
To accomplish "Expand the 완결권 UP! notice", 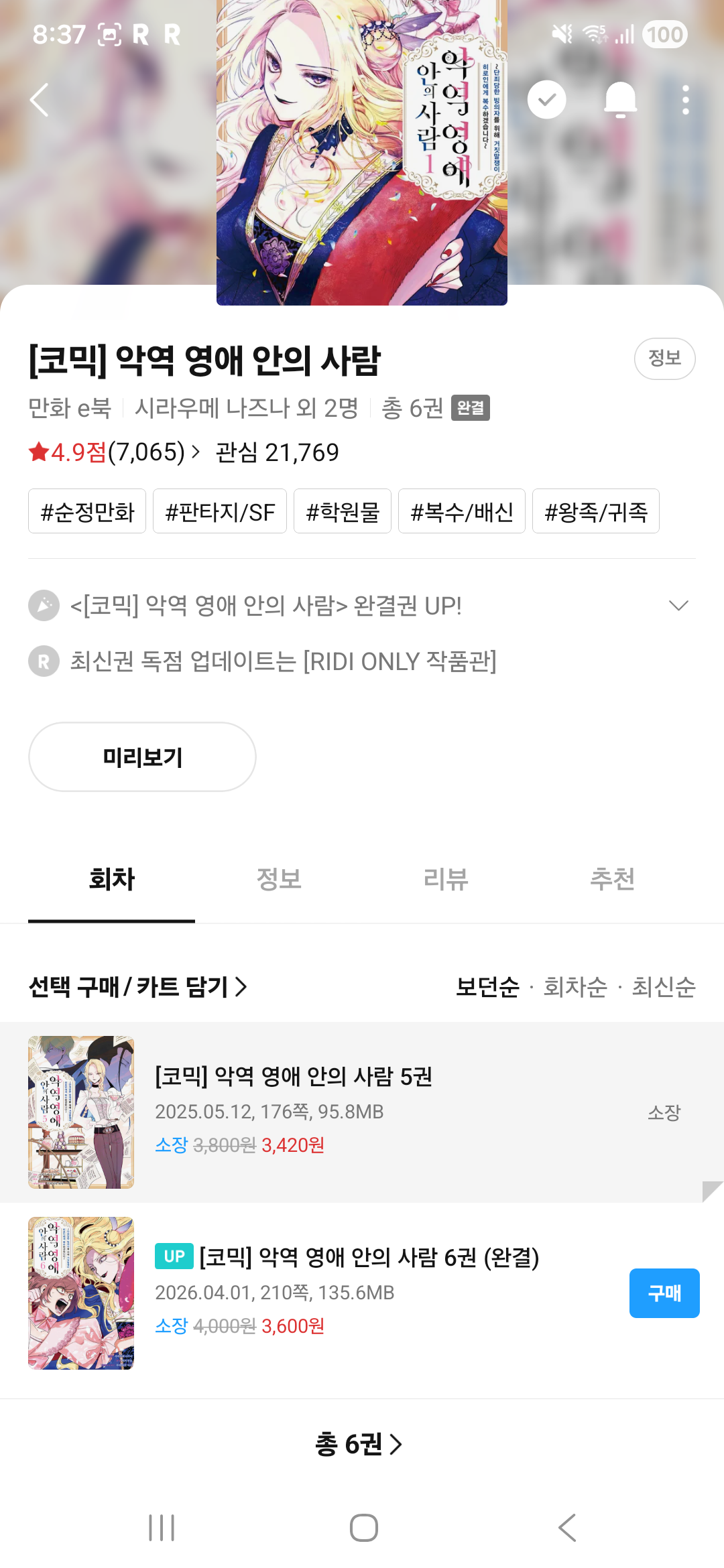I will (x=678, y=606).
